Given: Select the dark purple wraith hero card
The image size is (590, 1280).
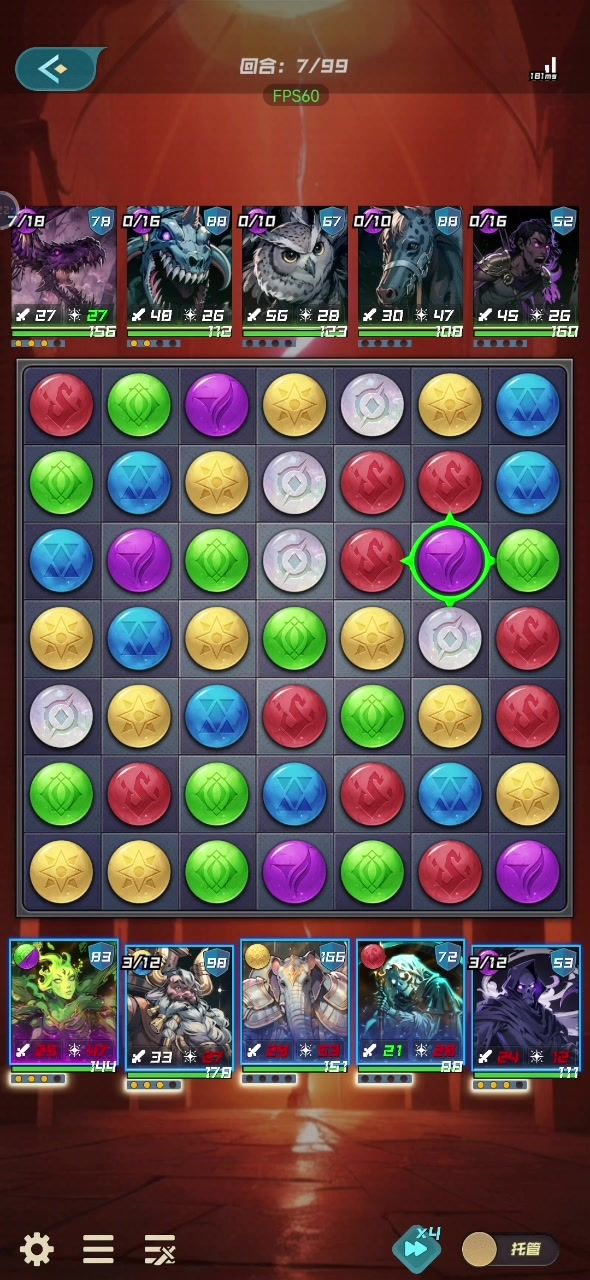Looking at the screenshot, I should (x=526, y=1012).
